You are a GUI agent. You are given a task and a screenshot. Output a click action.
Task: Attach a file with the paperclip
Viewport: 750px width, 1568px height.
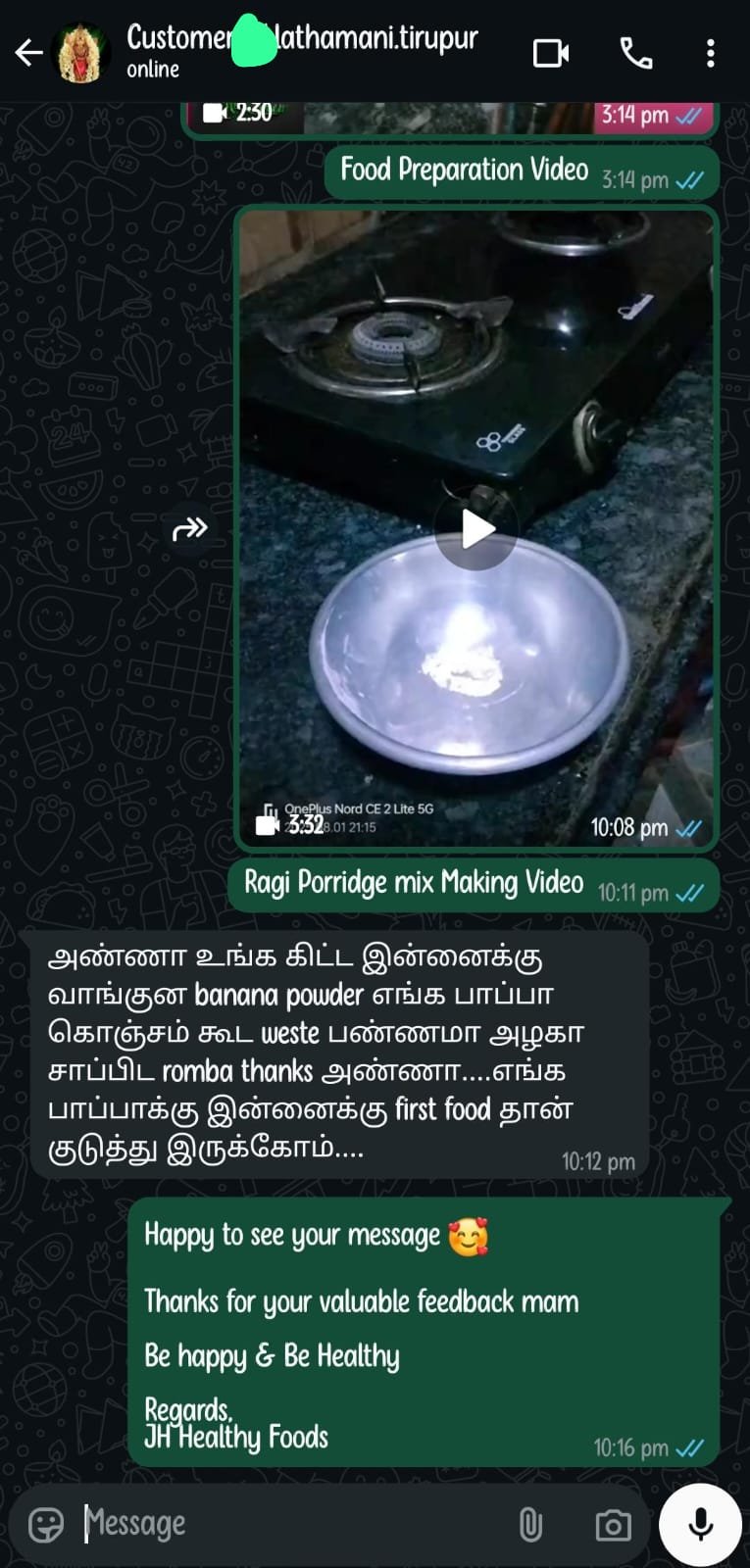529,1525
